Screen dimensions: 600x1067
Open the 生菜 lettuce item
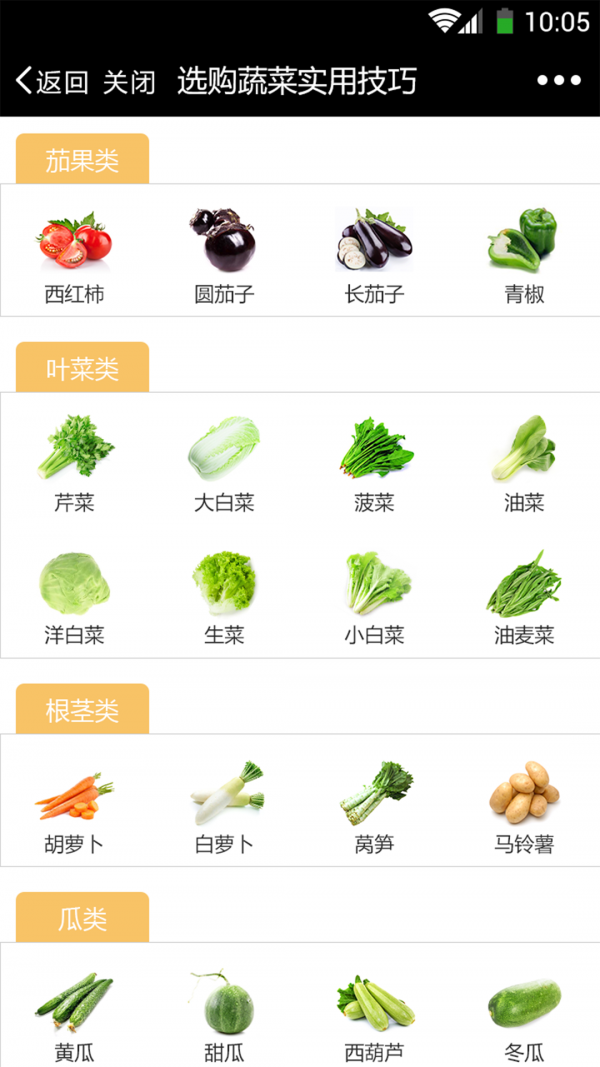pos(224,595)
